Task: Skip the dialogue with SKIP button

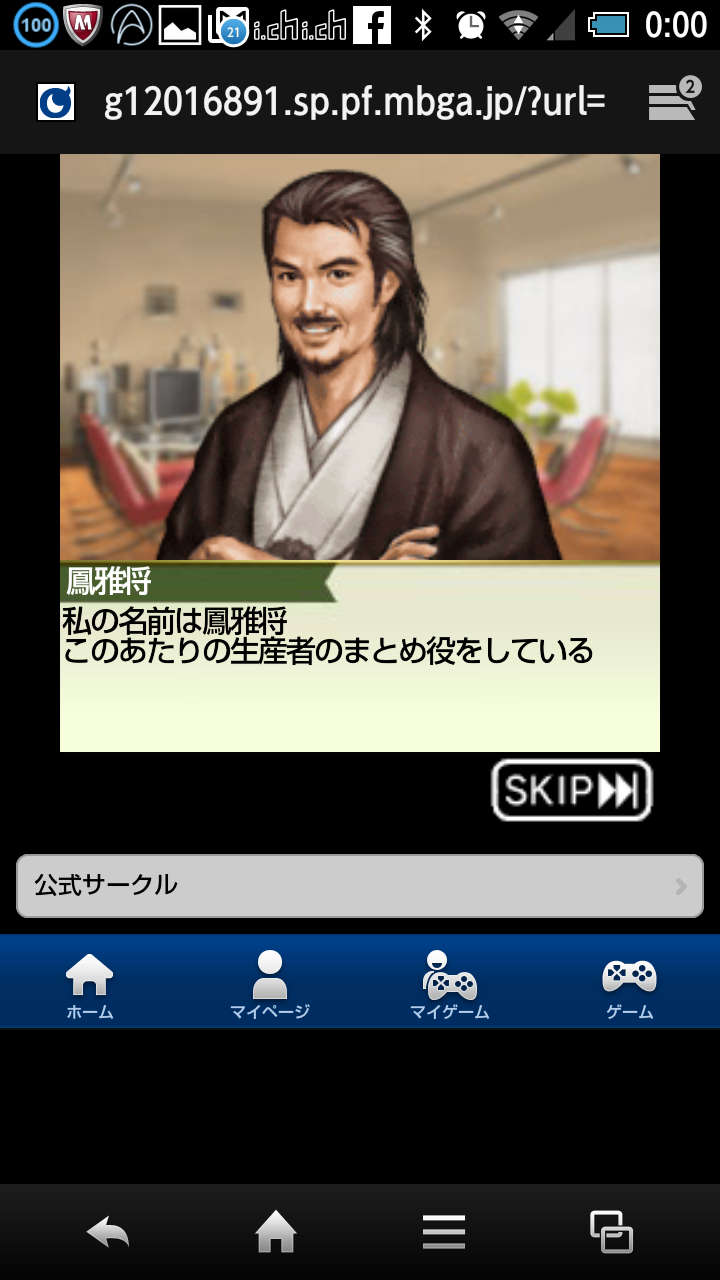Action: [571, 790]
